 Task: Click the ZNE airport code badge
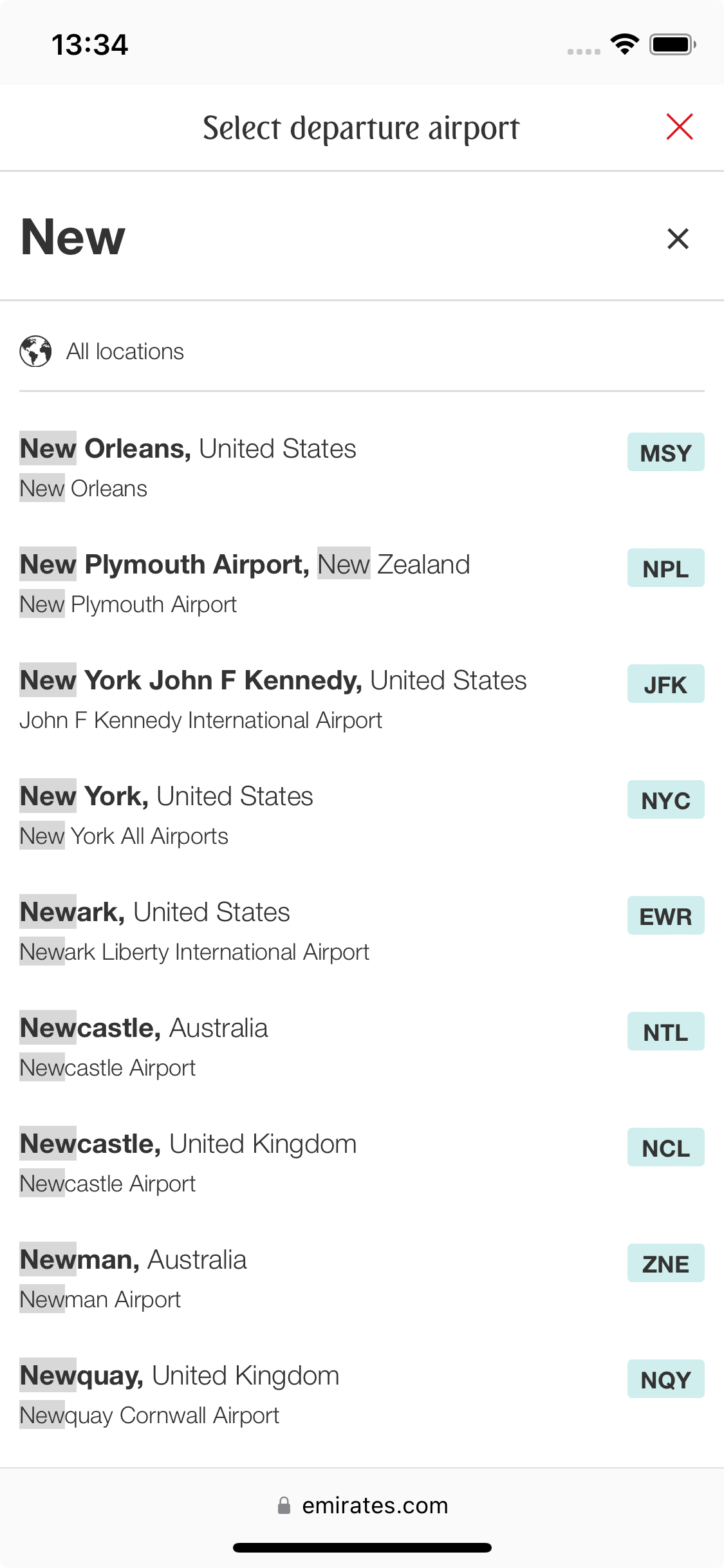(665, 1263)
